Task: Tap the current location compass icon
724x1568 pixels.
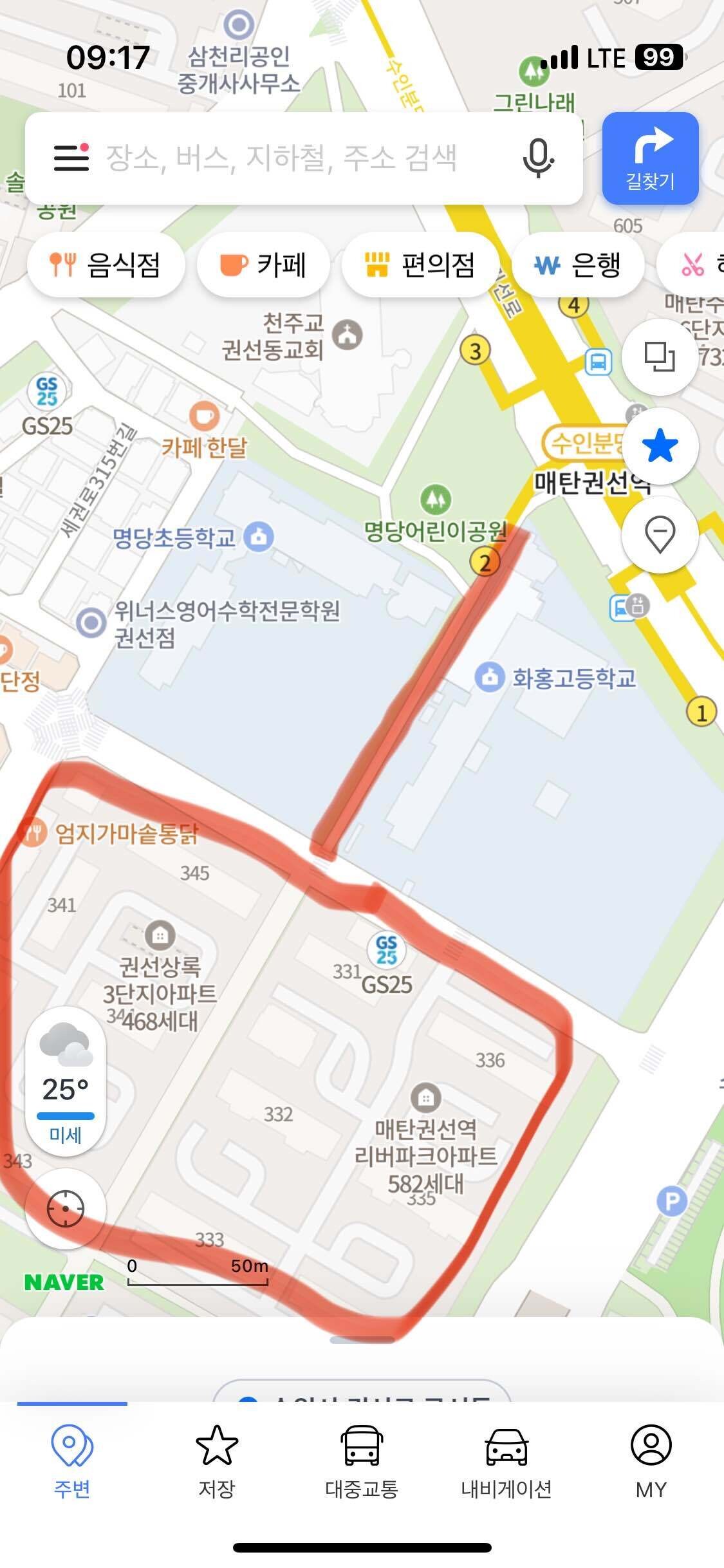Action: [65, 1209]
